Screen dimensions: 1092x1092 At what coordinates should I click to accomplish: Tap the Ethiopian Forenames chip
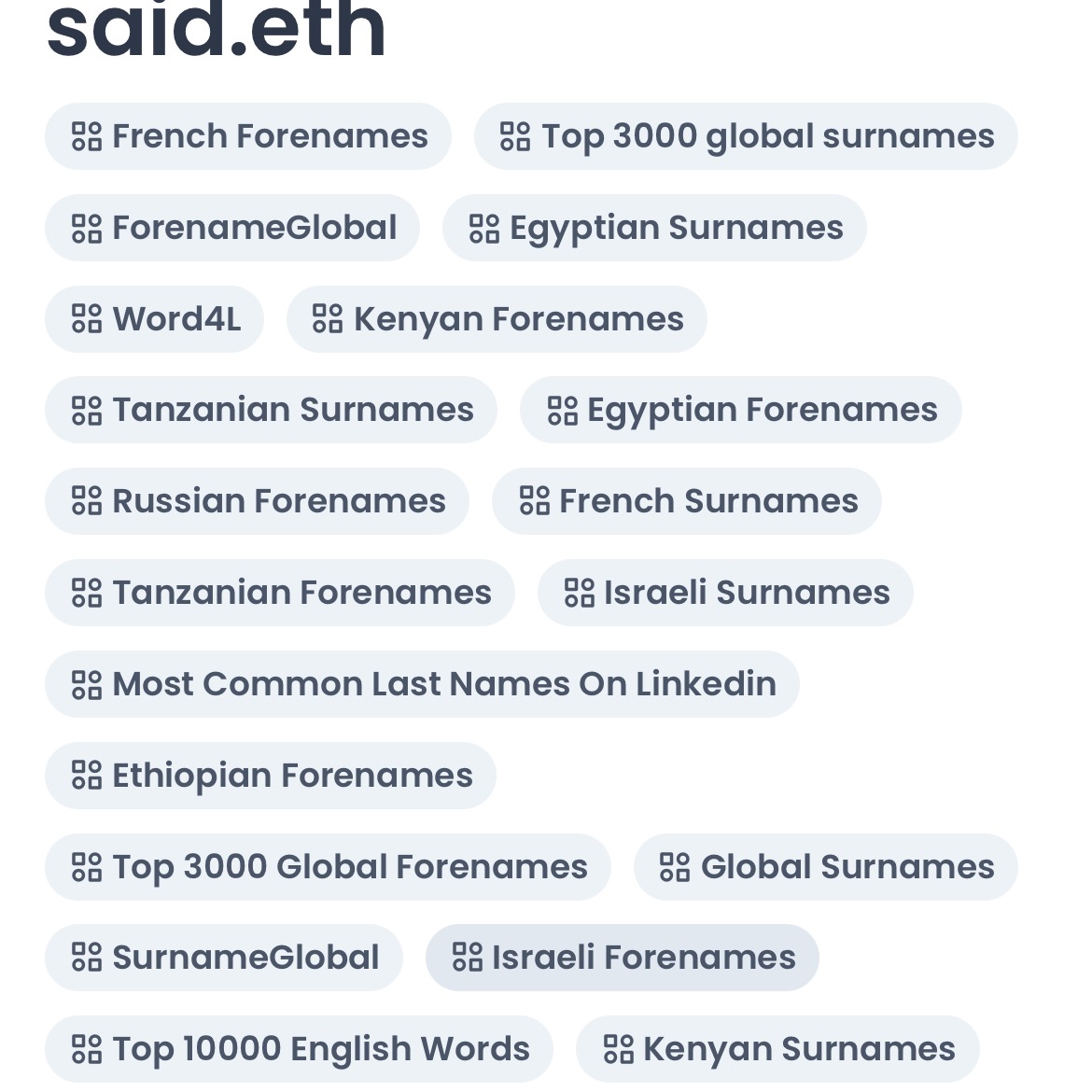click(270, 776)
